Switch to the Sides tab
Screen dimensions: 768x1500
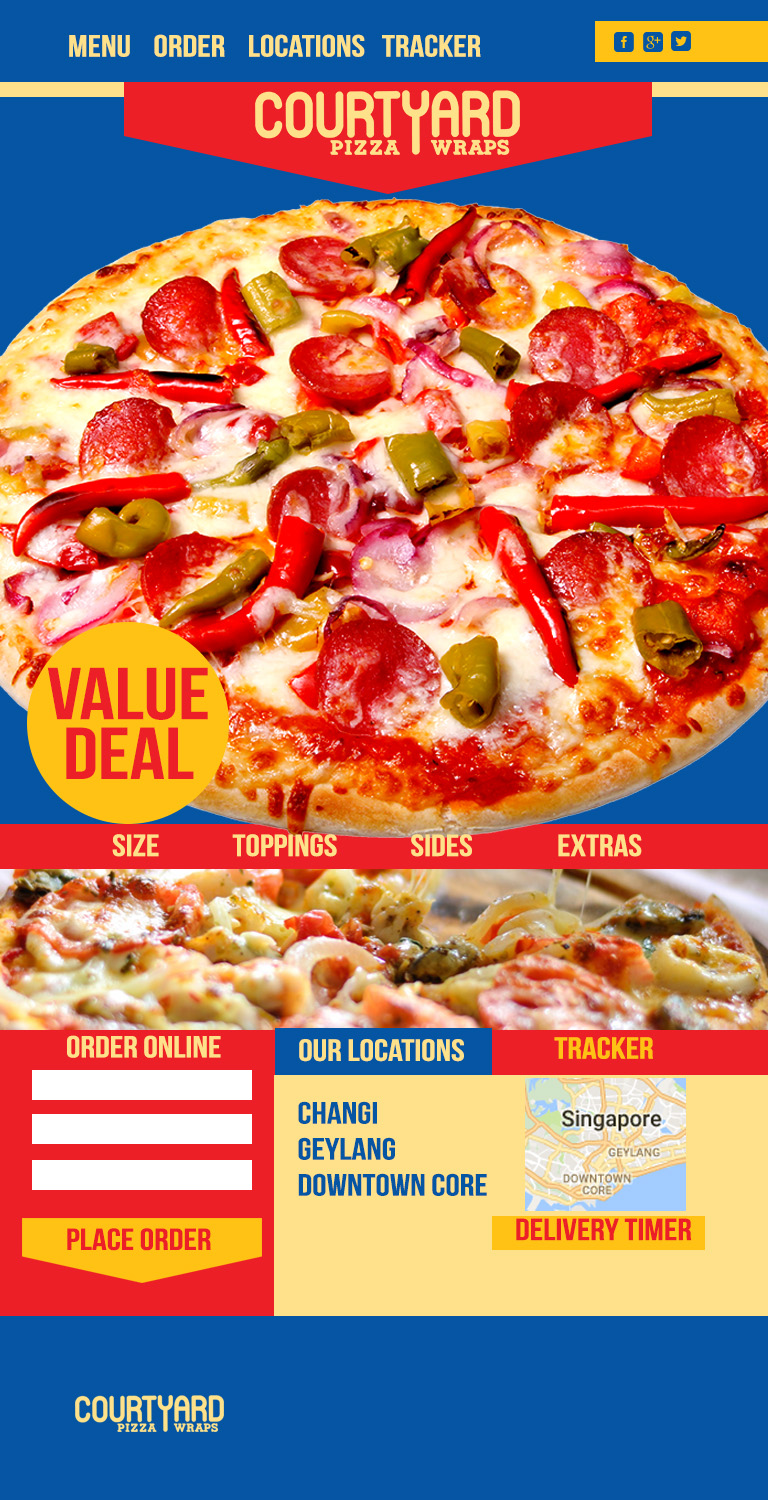[441, 846]
